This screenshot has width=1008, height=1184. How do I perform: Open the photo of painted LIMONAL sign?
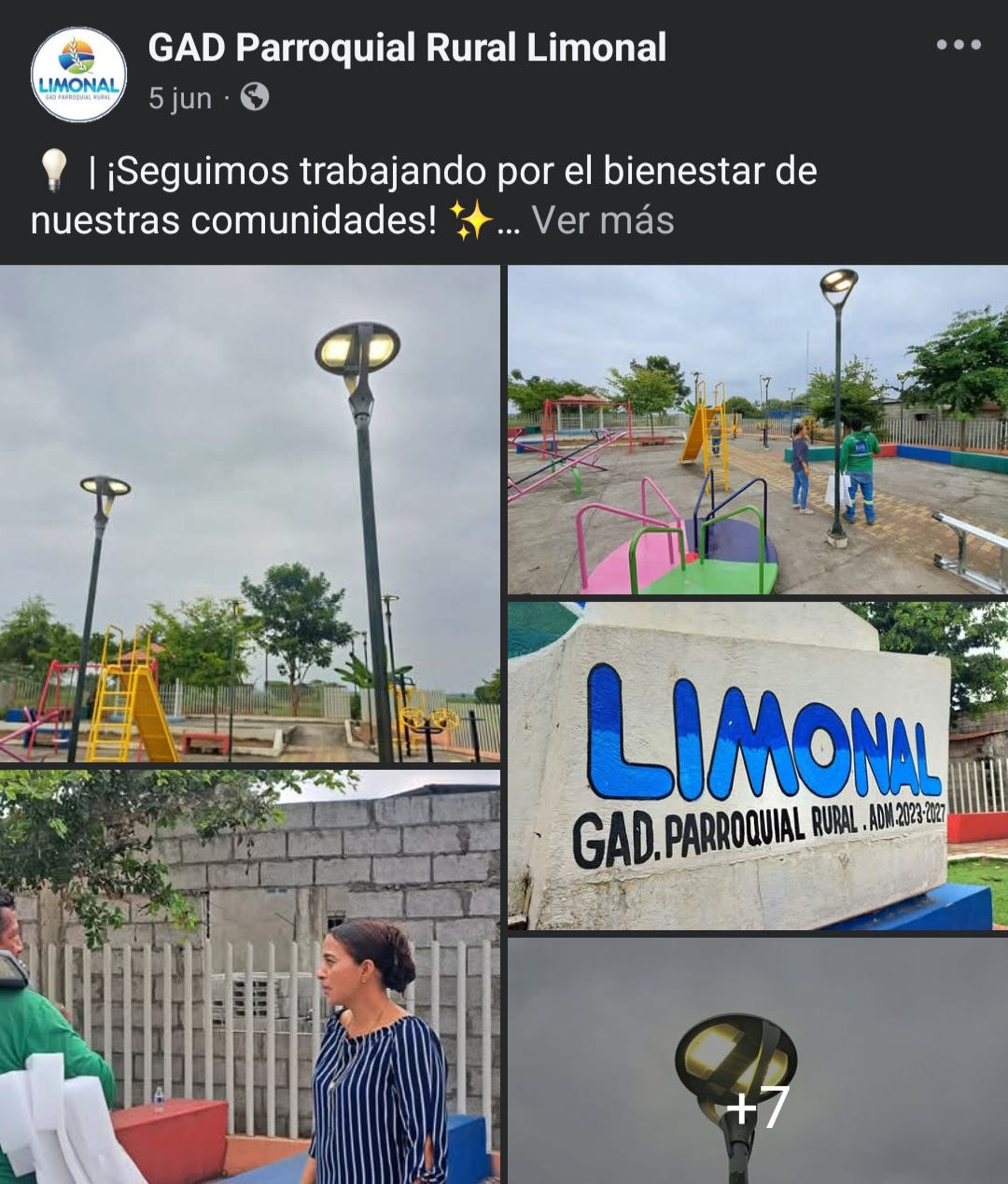[x=757, y=766]
